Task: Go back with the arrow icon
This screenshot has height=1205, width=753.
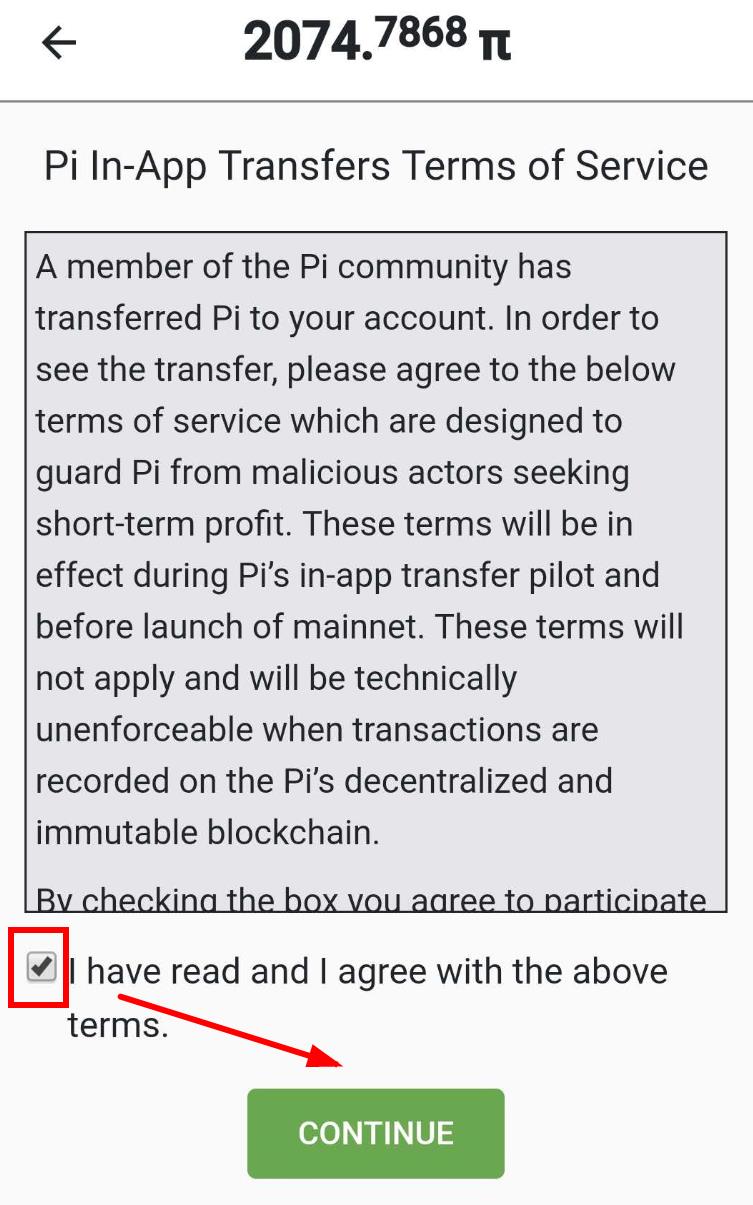Action: (59, 43)
